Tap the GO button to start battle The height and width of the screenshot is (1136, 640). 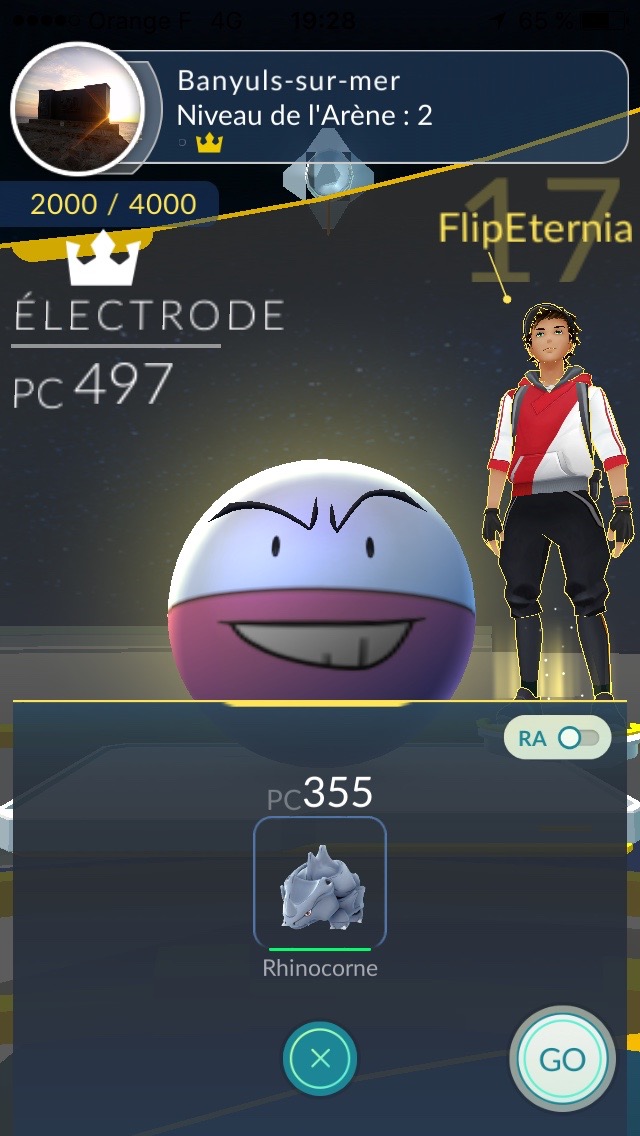(562, 1059)
